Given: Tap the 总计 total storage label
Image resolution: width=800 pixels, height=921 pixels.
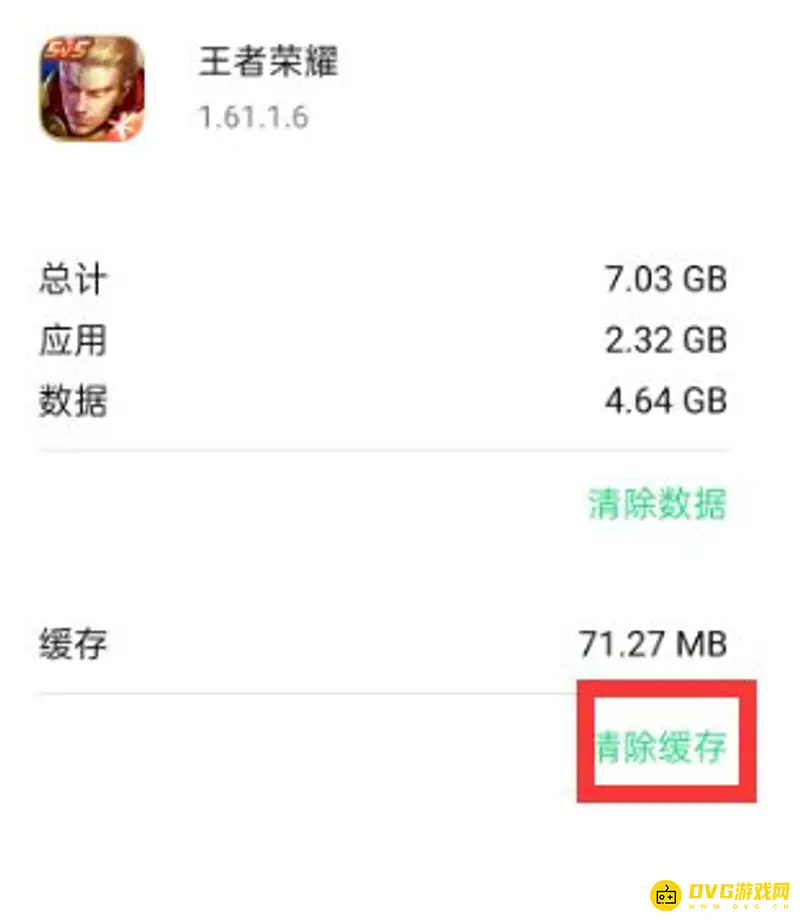Looking at the screenshot, I should click(72, 281).
